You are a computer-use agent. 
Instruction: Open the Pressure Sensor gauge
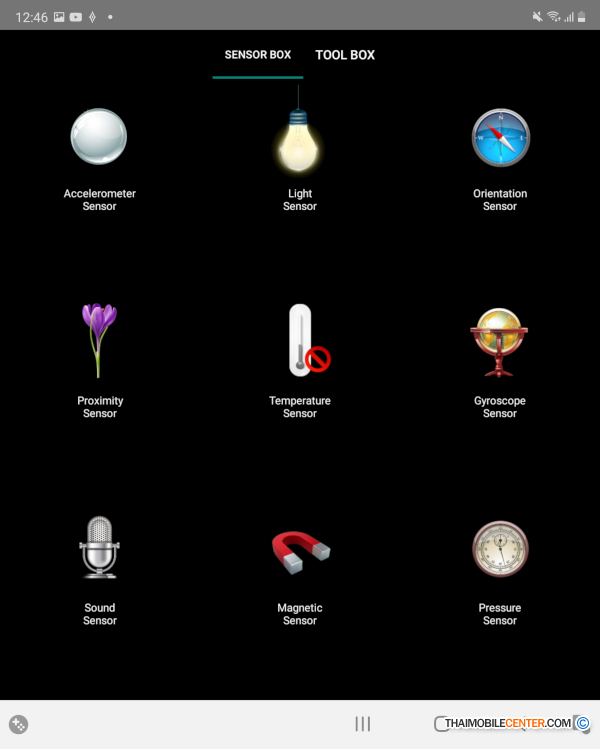pos(500,548)
